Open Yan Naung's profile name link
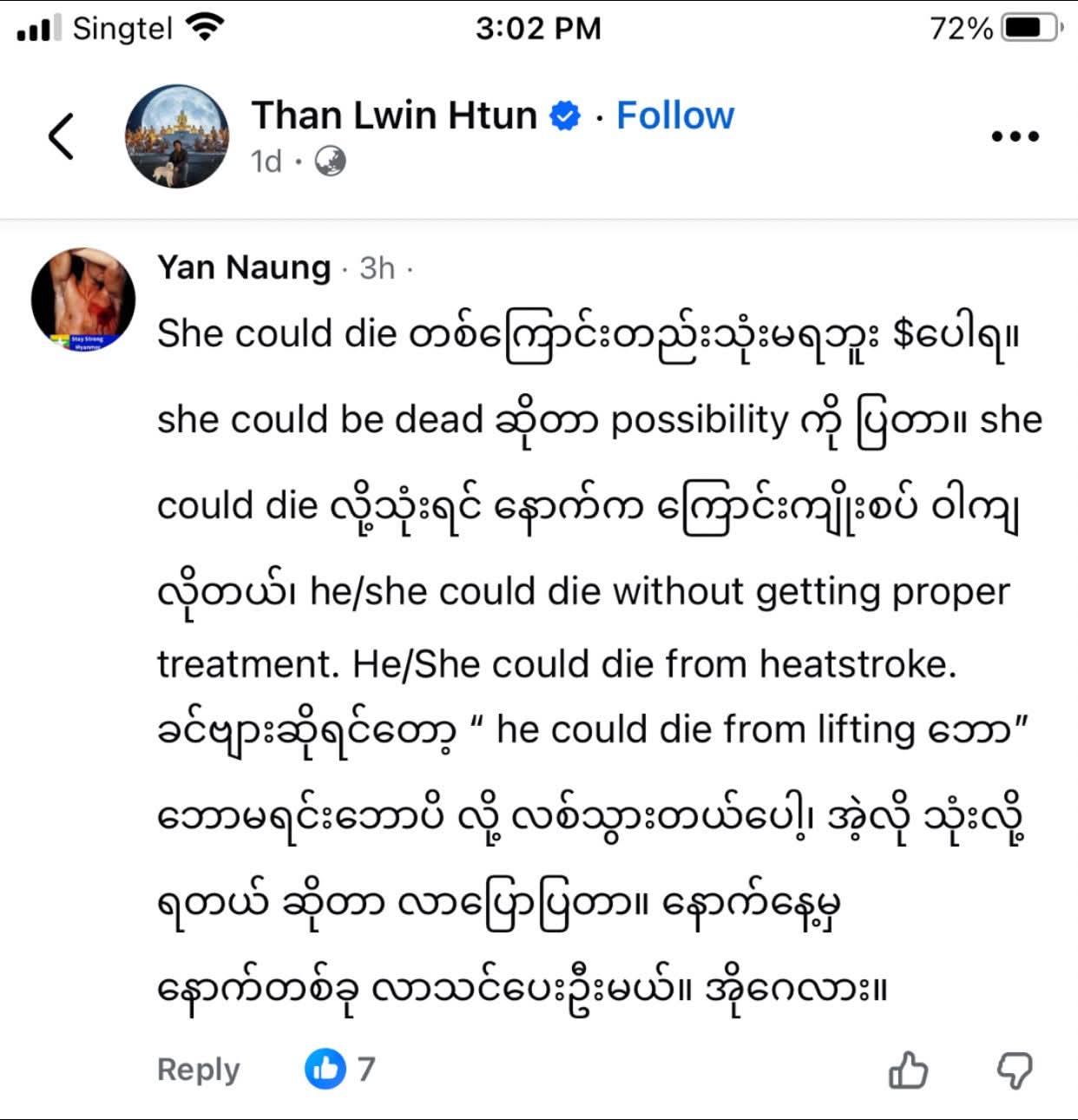This screenshot has width=1078, height=1120. [x=244, y=267]
